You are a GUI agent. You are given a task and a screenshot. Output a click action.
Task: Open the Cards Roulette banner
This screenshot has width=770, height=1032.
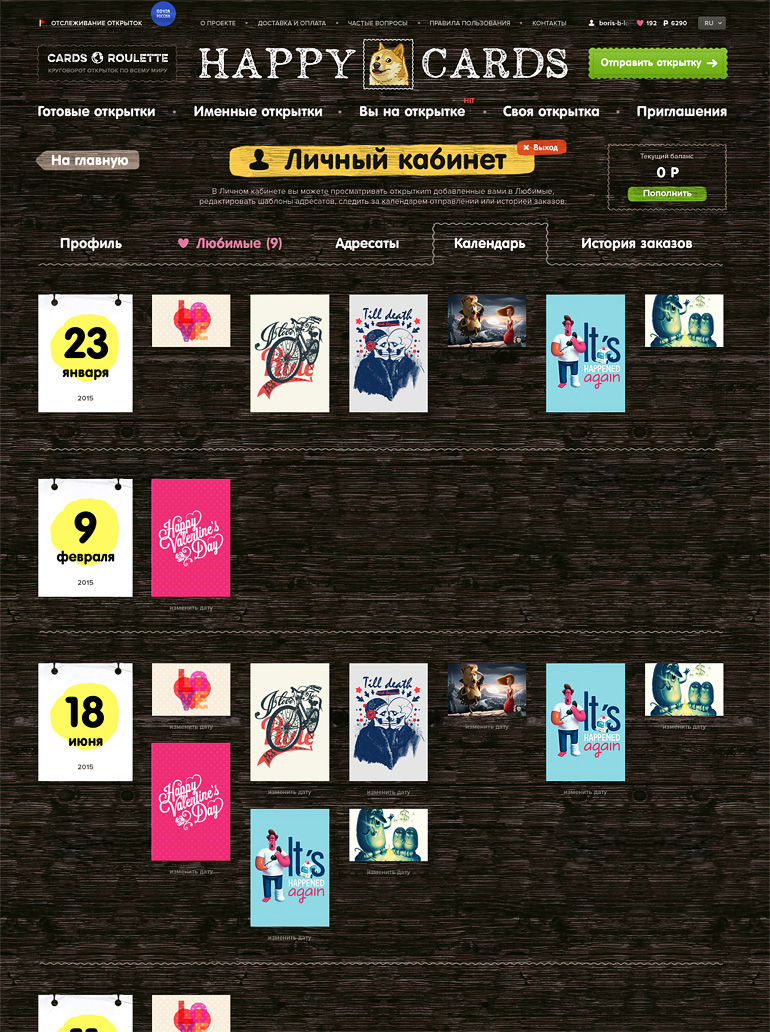tap(107, 63)
